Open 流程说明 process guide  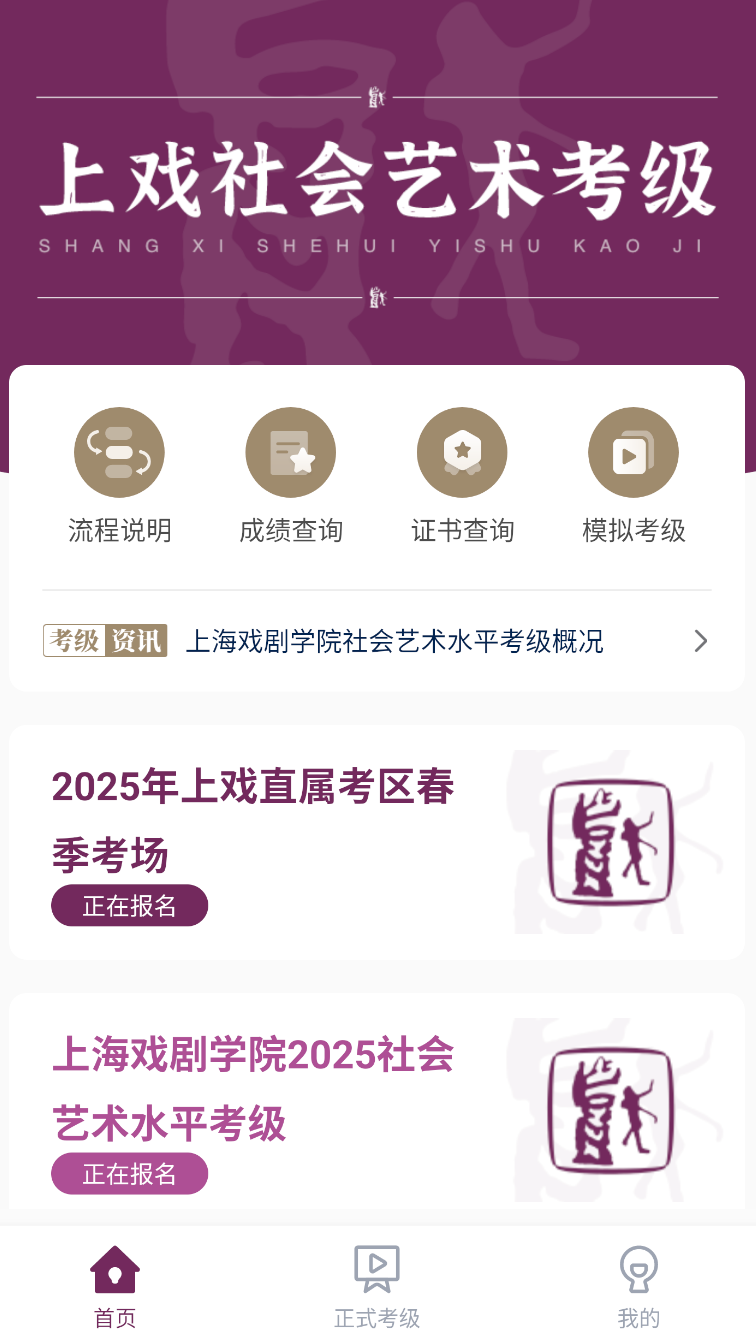[119, 476]
